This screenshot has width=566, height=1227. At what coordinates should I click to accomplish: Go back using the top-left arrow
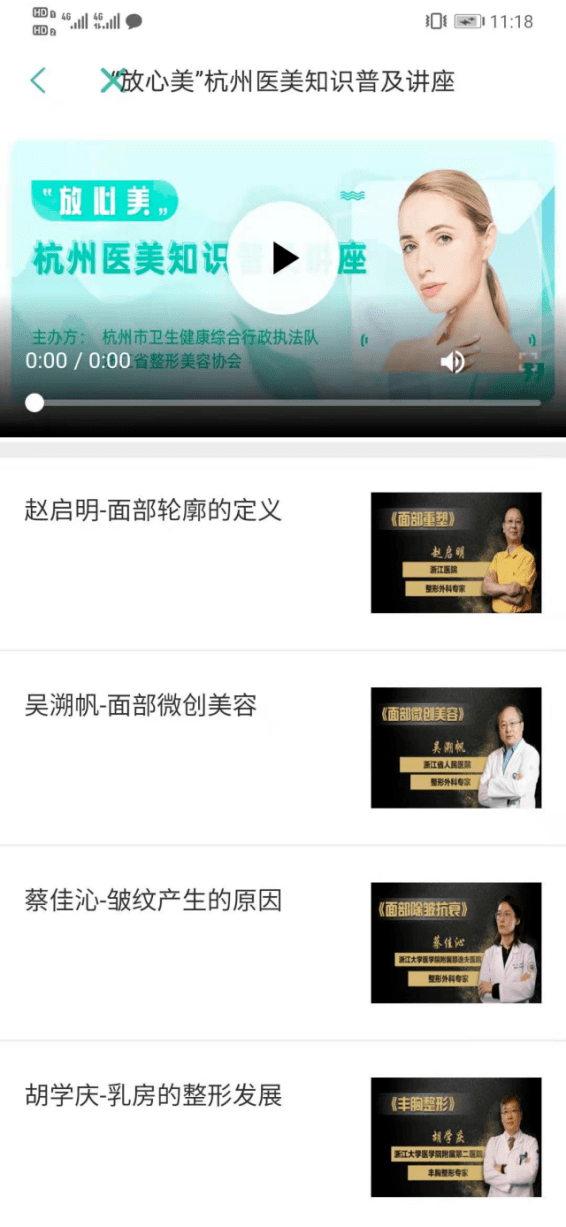click(x=38, y=81)
